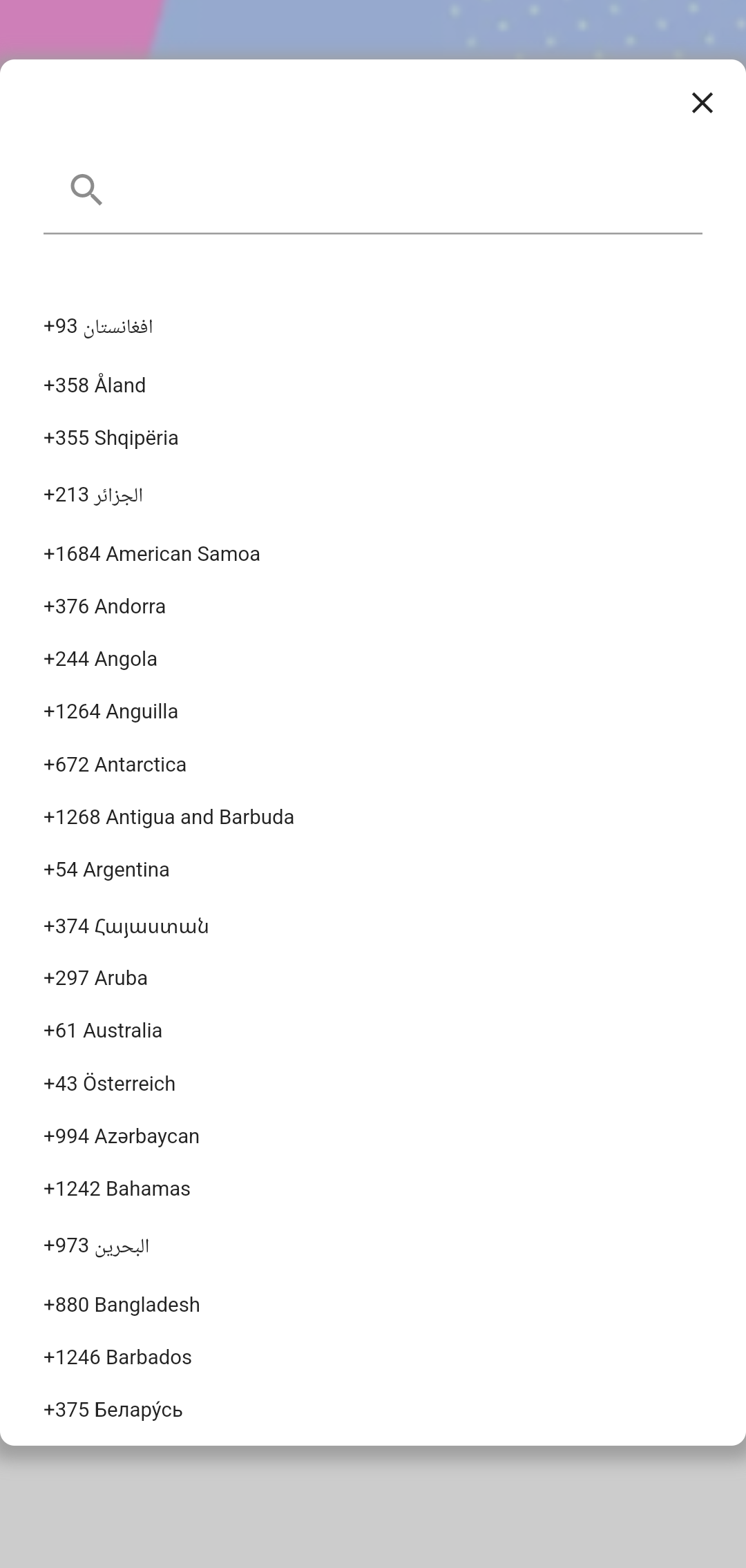Select +994 Azərbaycan

coord(122,1136)
